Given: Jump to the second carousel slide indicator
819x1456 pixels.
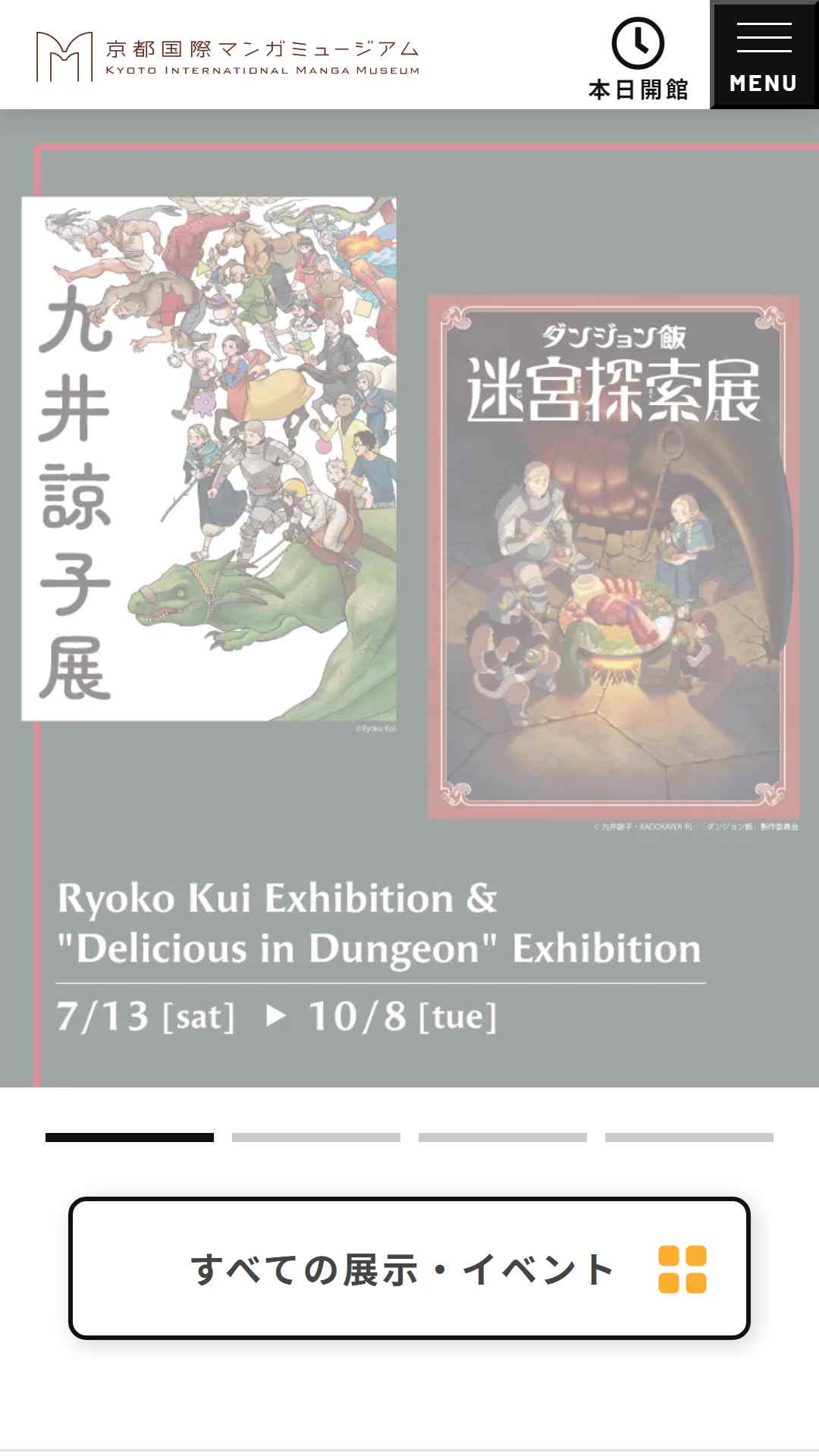Looking at the screenshot, I should [316, 1137].
